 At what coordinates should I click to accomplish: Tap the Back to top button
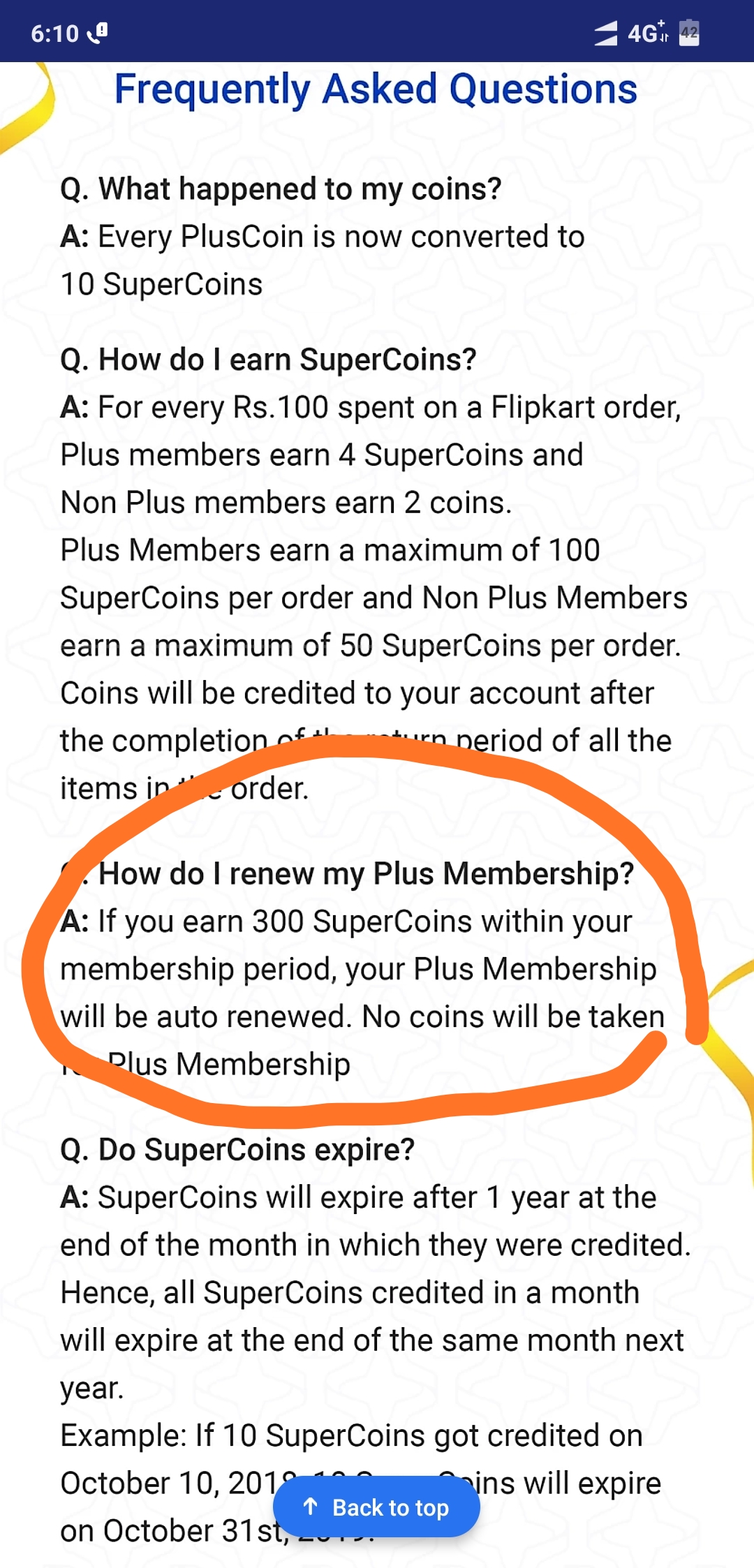click(376, 1507)
